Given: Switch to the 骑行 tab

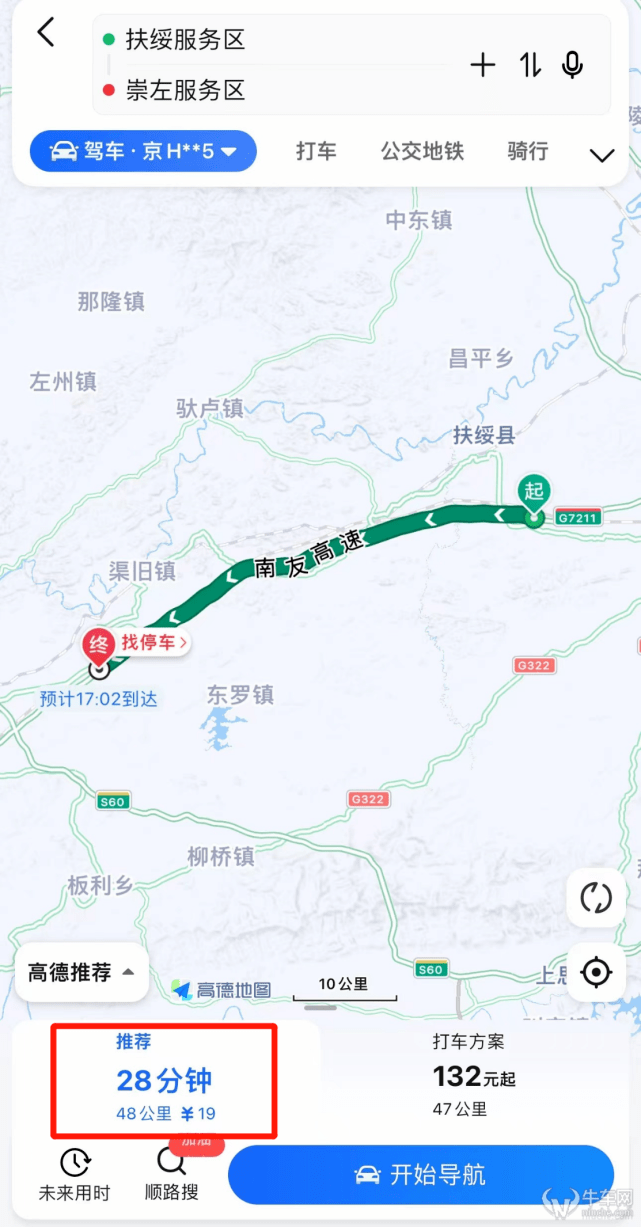Looking at the screenshot, I should (x=528, y=152).
